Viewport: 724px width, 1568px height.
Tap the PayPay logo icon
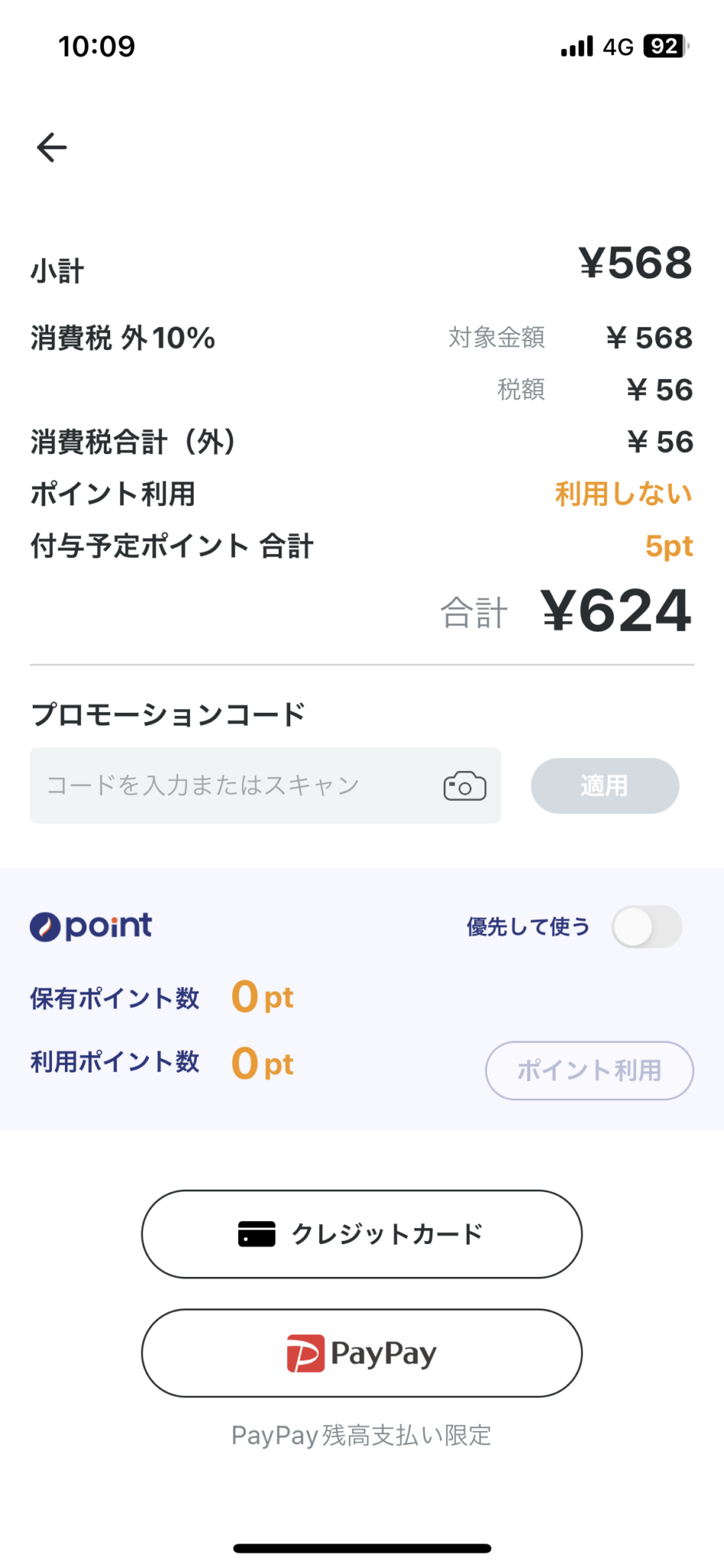[304, 1353]
